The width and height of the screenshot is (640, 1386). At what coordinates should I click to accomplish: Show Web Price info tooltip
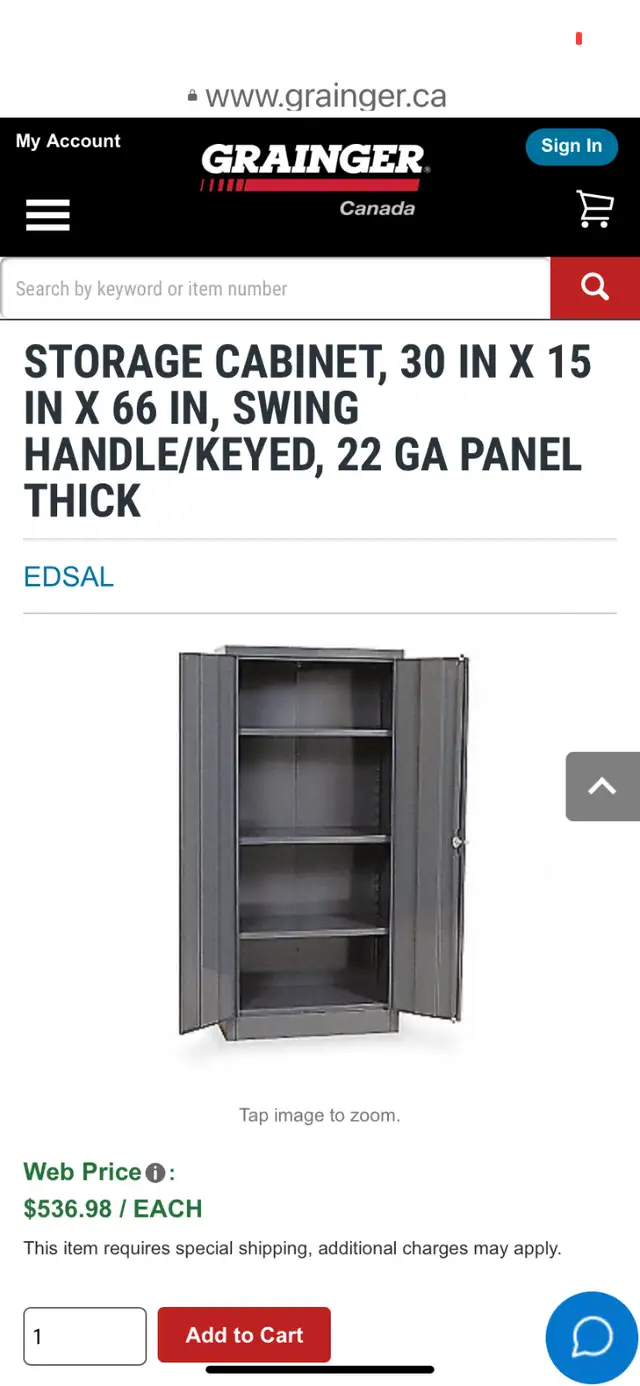[x=155, y=1173]
